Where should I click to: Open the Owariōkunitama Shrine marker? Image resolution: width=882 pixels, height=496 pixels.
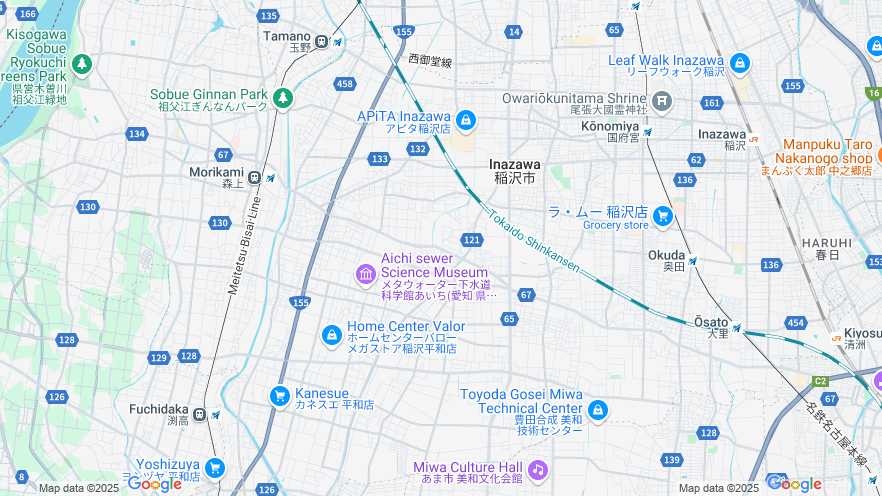[662, 100]
